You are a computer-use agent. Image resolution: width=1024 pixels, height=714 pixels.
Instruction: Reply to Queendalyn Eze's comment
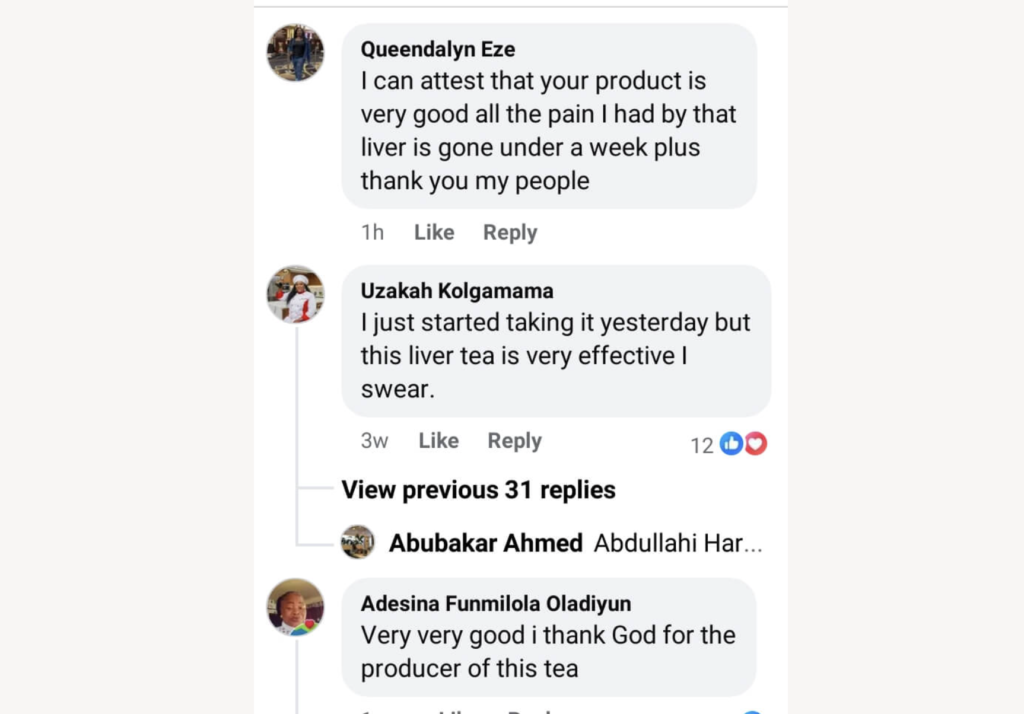[510, 232]
